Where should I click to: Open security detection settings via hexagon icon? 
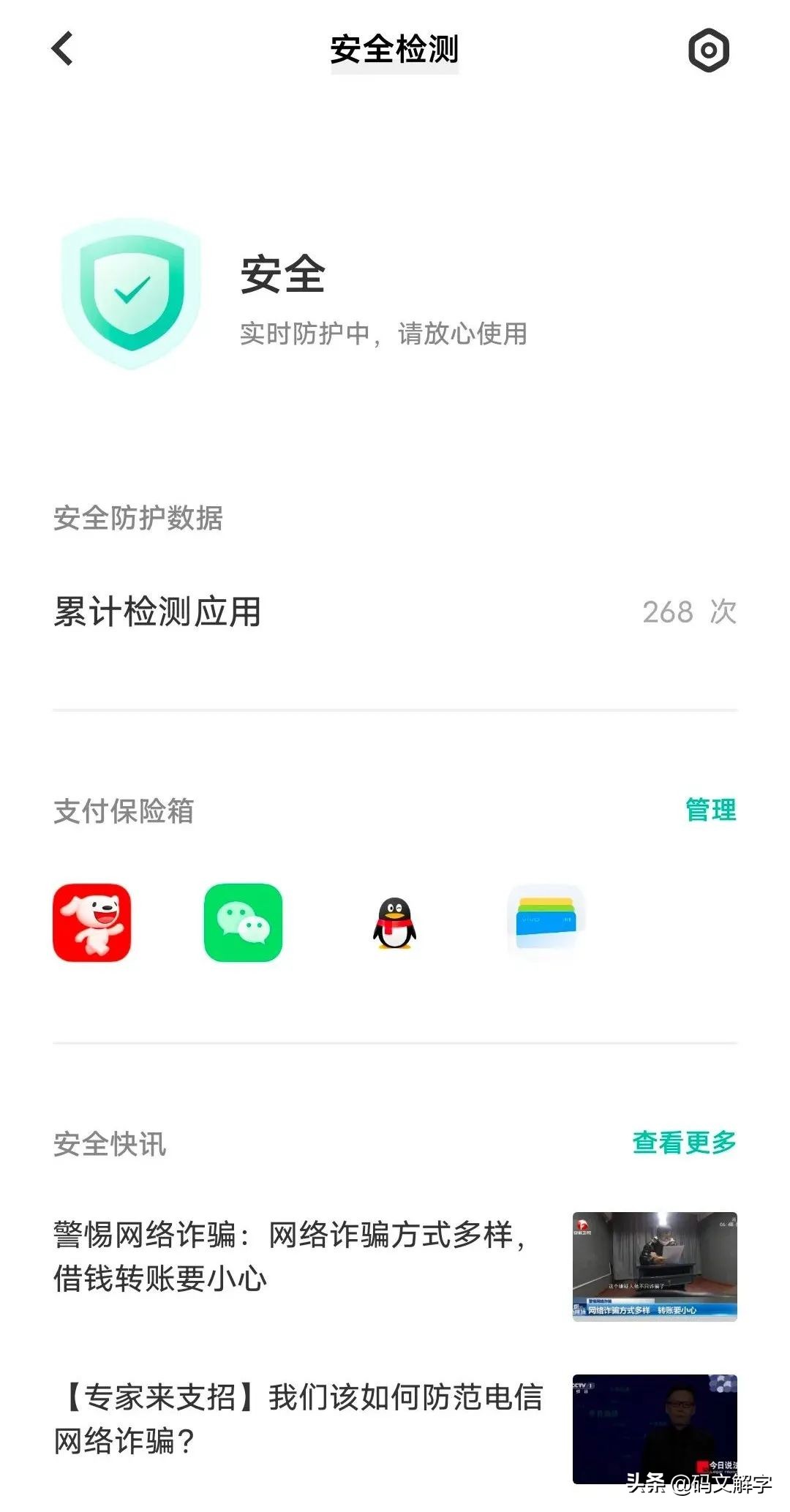click(x=708, y=50)
